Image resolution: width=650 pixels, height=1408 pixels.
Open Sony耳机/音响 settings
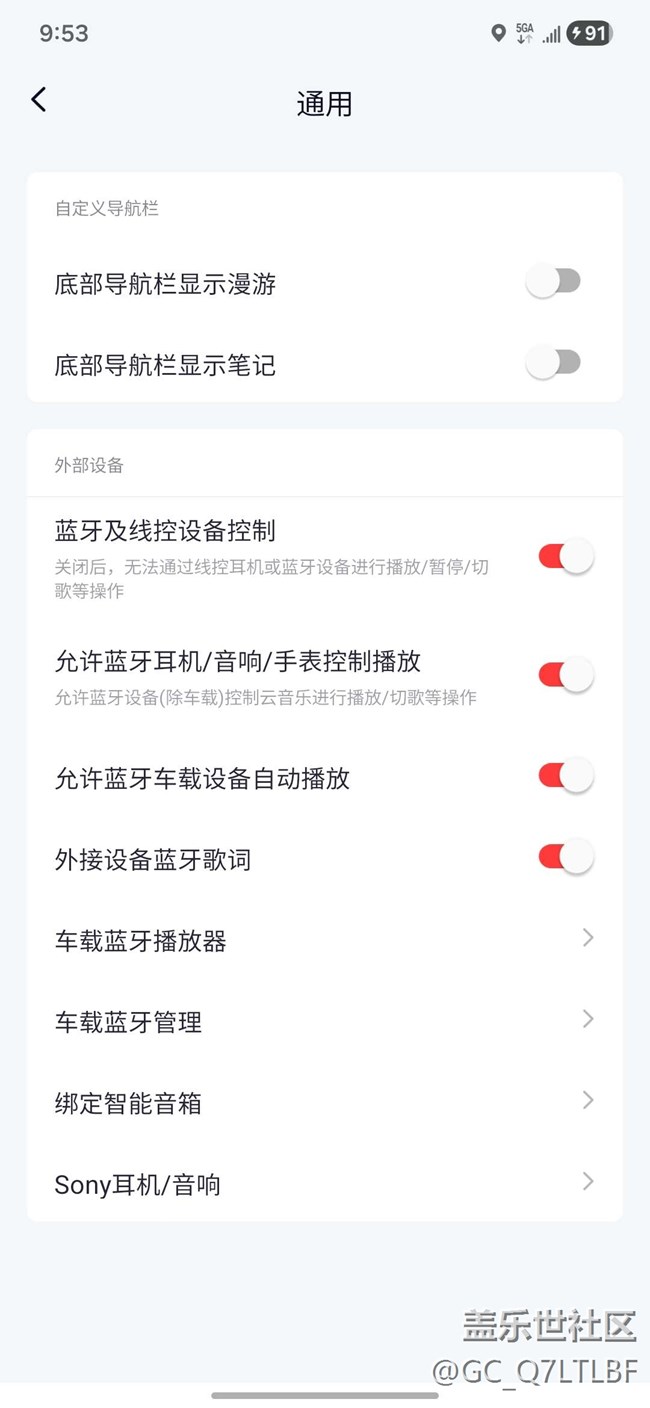tap(324, 1184)
